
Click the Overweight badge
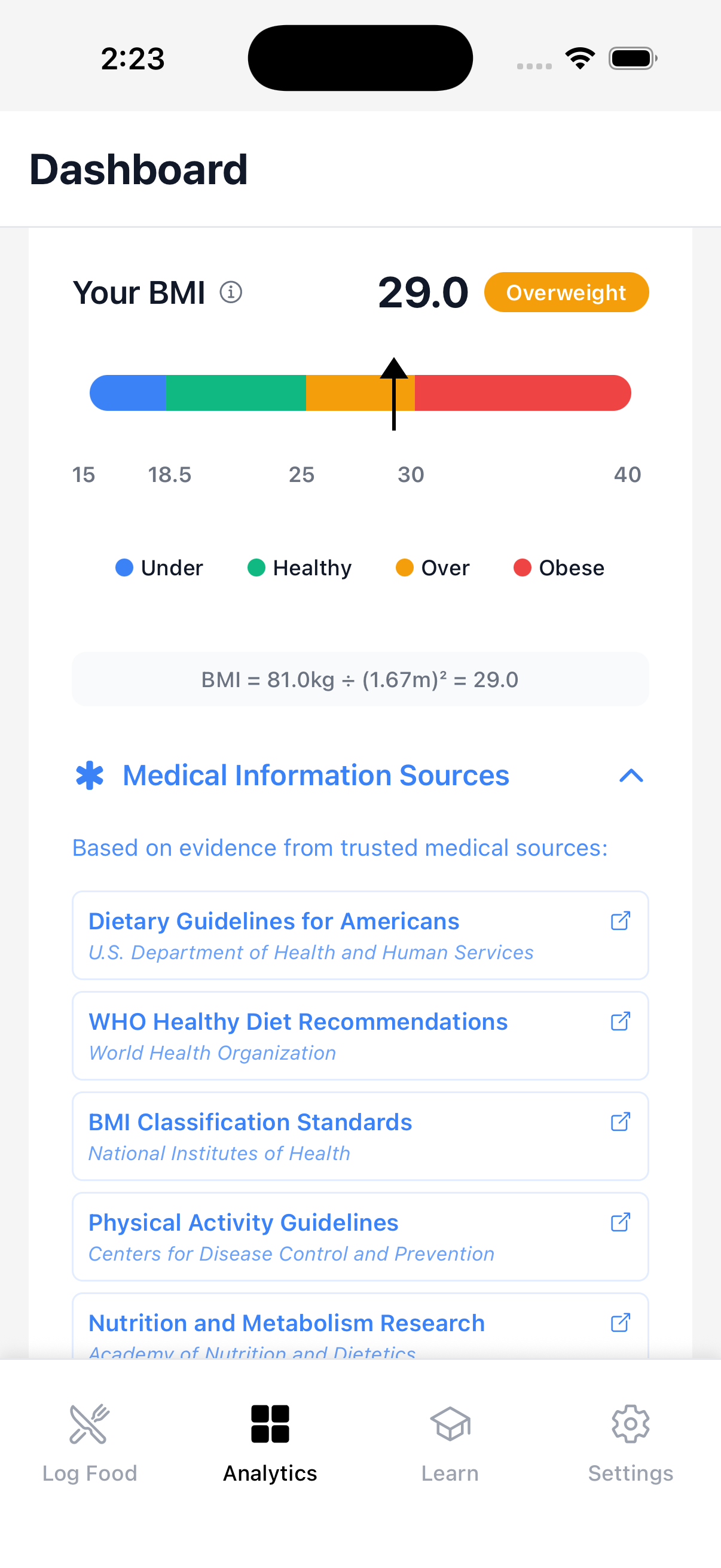566,292
